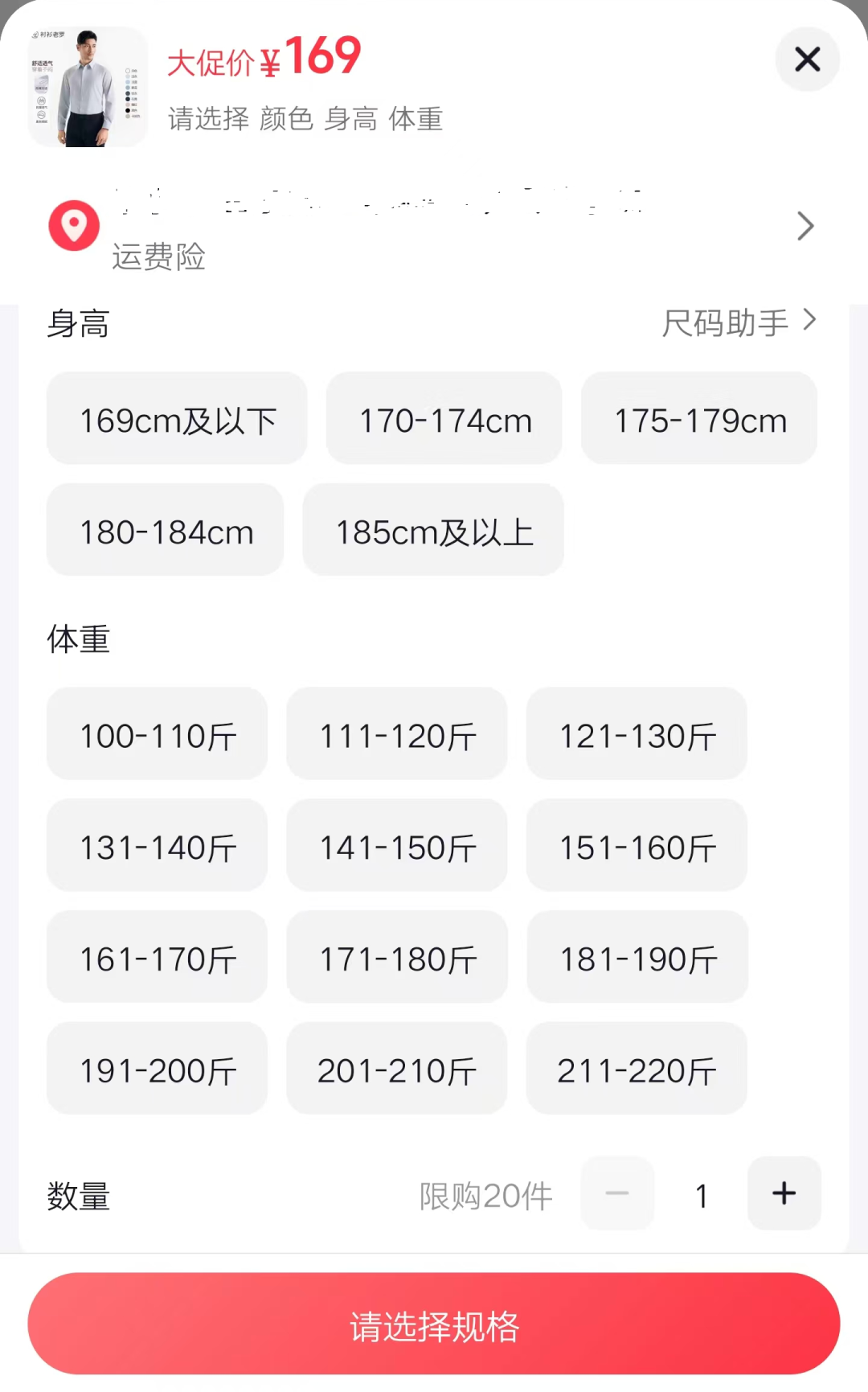Choose the 170-174cm height option
The height and width of the screenshot is (1392, 868).
point(444,419)
